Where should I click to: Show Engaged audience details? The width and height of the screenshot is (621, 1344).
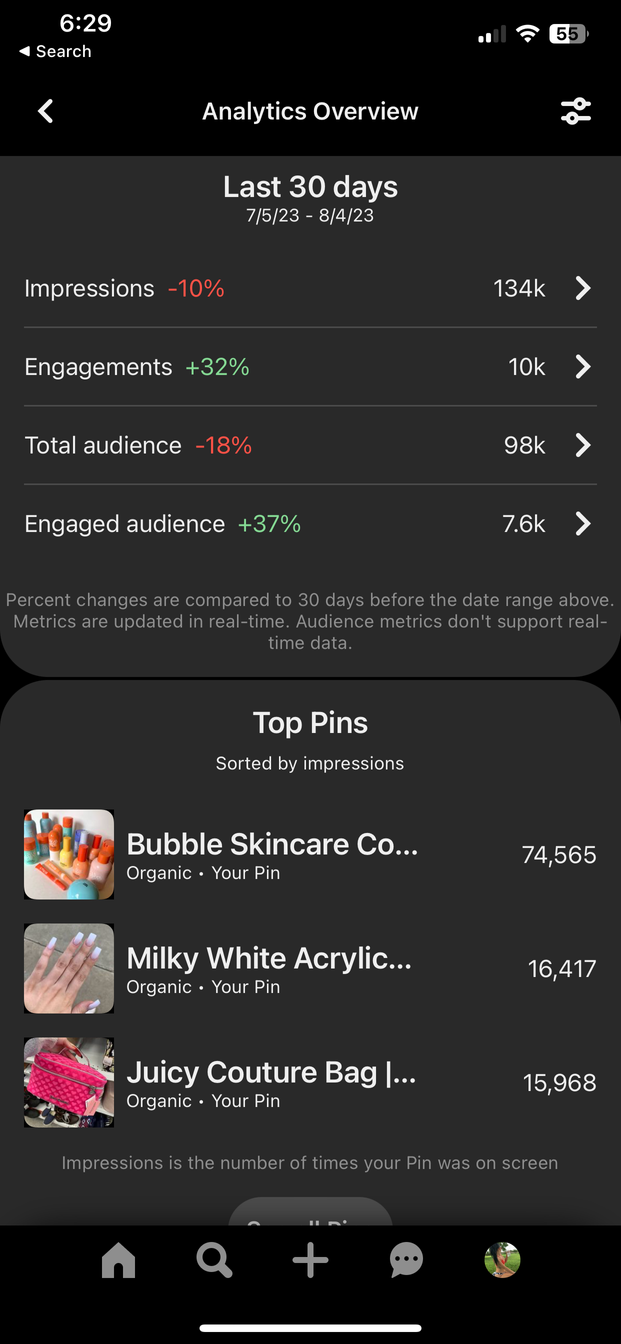point(310,524)
